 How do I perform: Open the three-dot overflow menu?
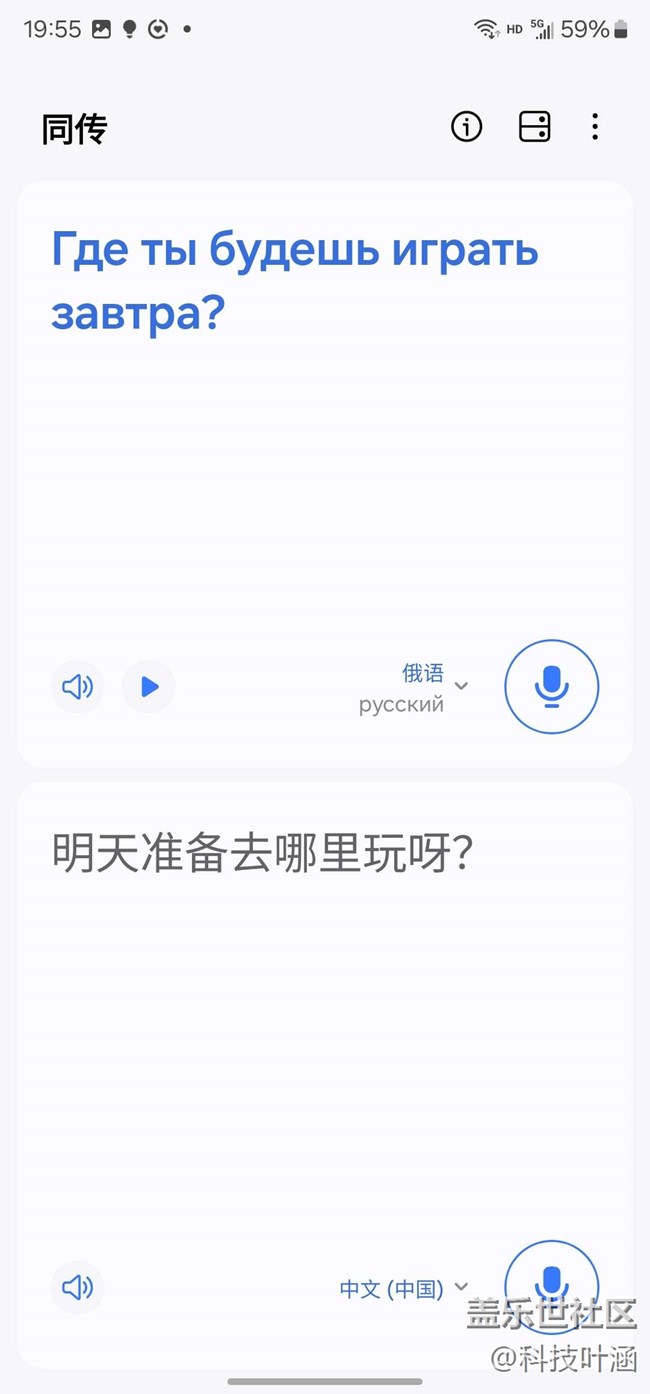(x=595, y=127)
